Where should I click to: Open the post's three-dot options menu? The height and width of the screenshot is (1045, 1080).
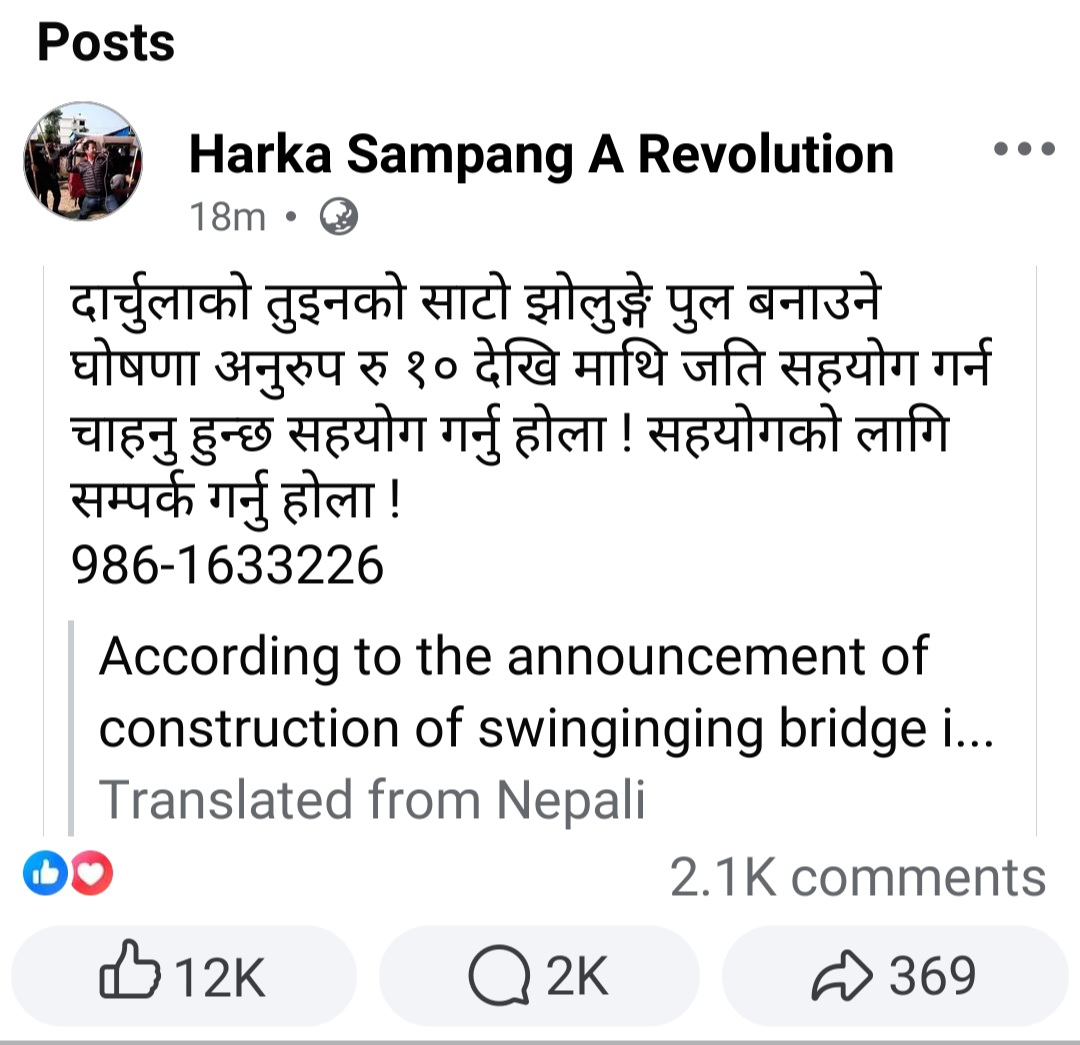tap(1023, 151)
